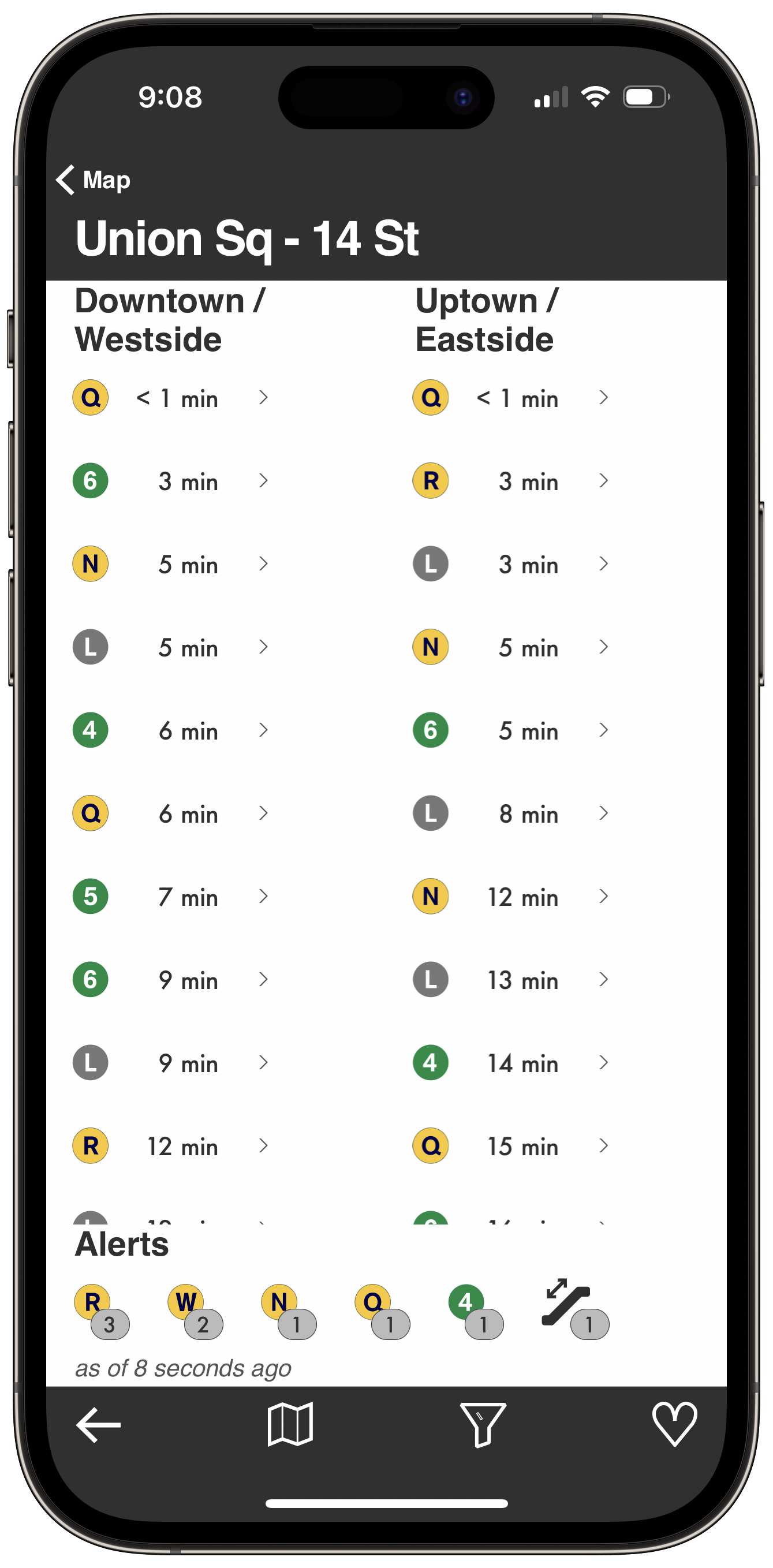
Task: Open the downtown 6 train arriving in 3 min
Action: pos(170,481)
